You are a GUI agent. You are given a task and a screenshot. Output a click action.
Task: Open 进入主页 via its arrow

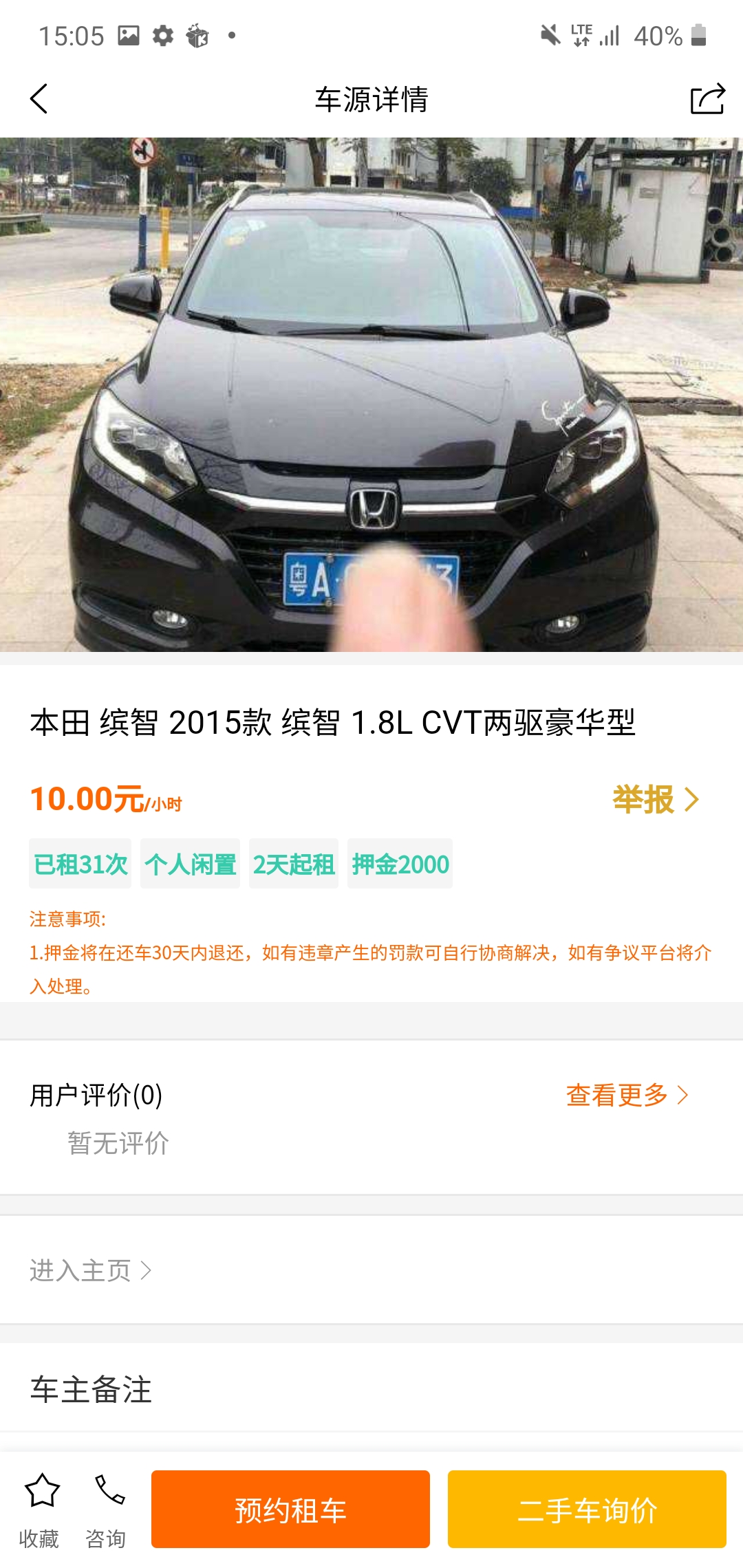click(x=86, y=1269)
